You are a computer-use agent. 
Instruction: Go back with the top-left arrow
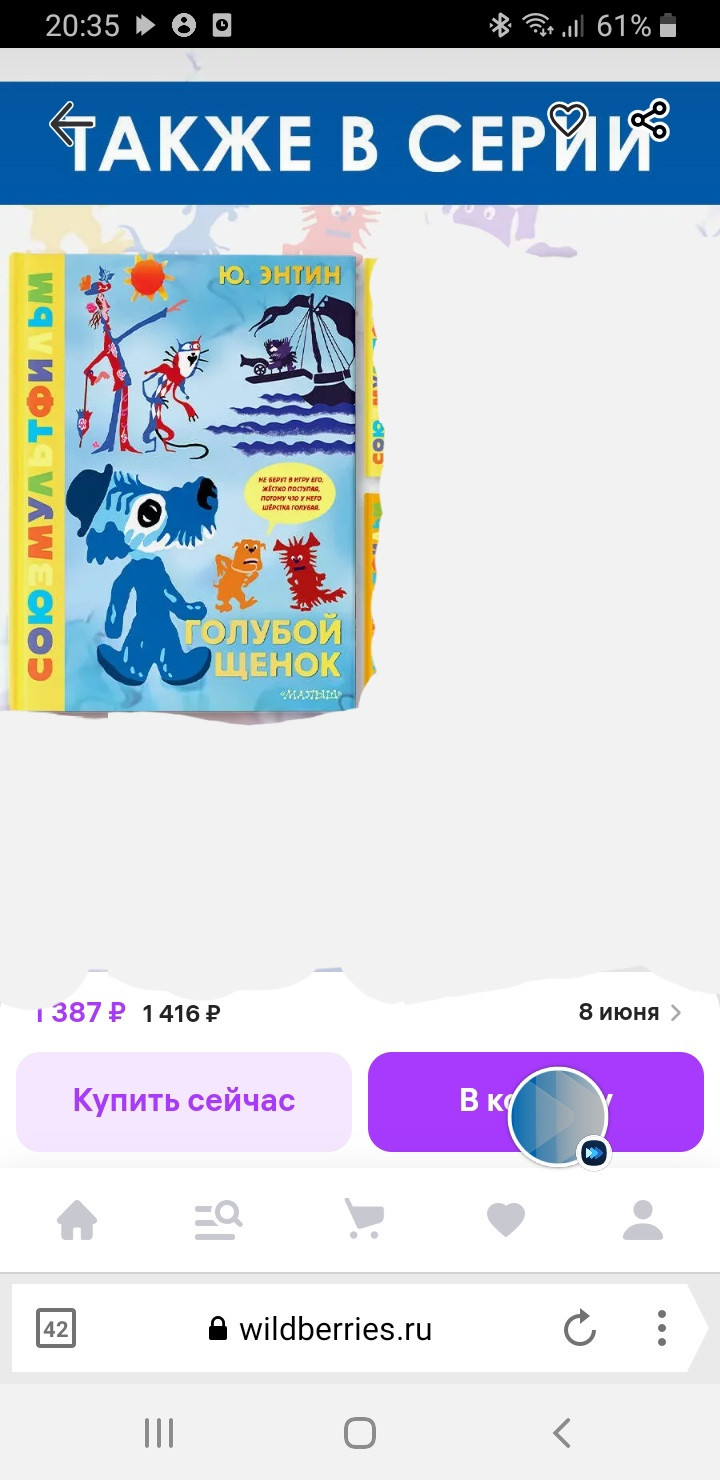(71, 124)
